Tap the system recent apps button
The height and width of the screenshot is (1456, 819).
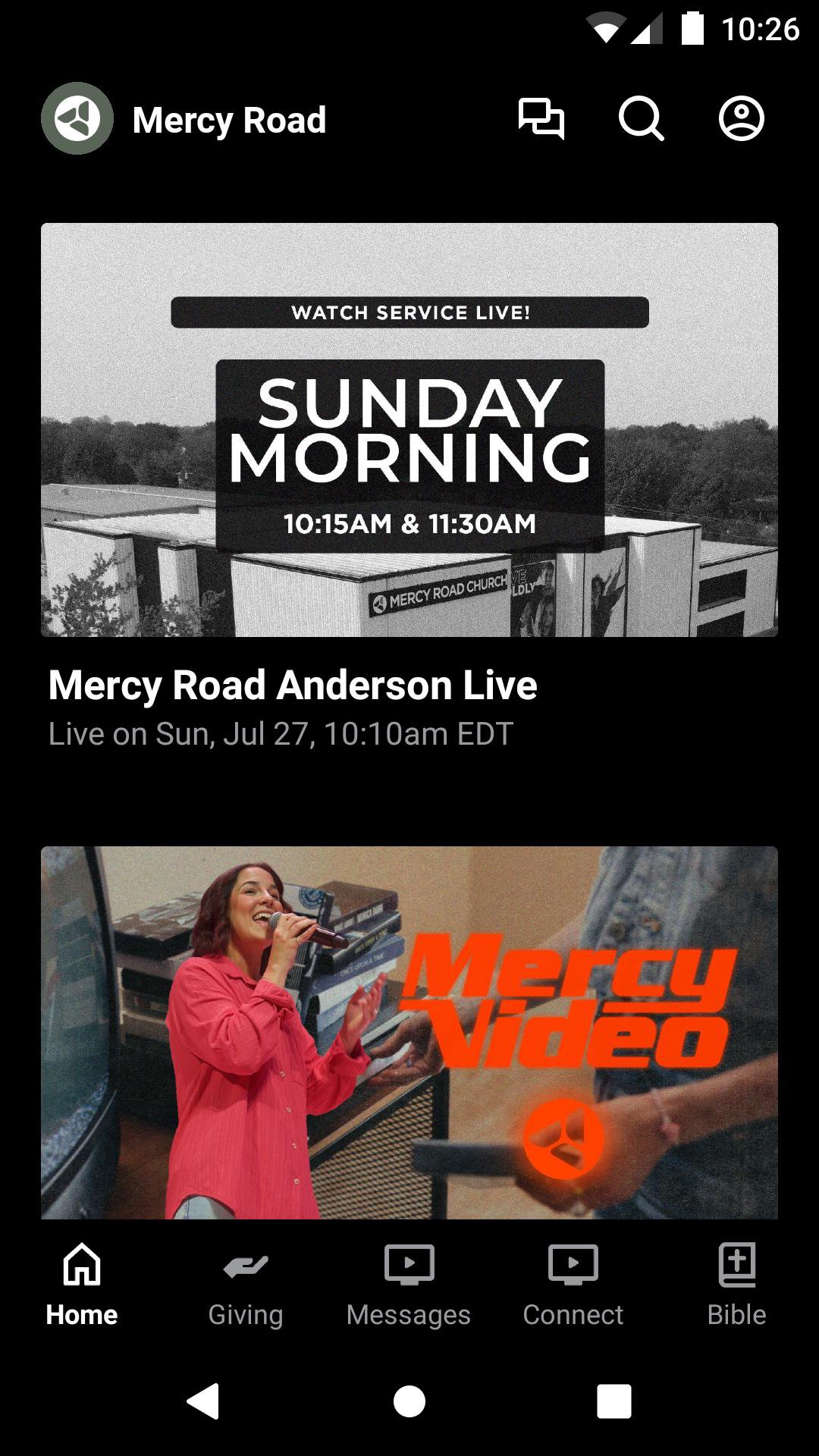point(614,1401)
